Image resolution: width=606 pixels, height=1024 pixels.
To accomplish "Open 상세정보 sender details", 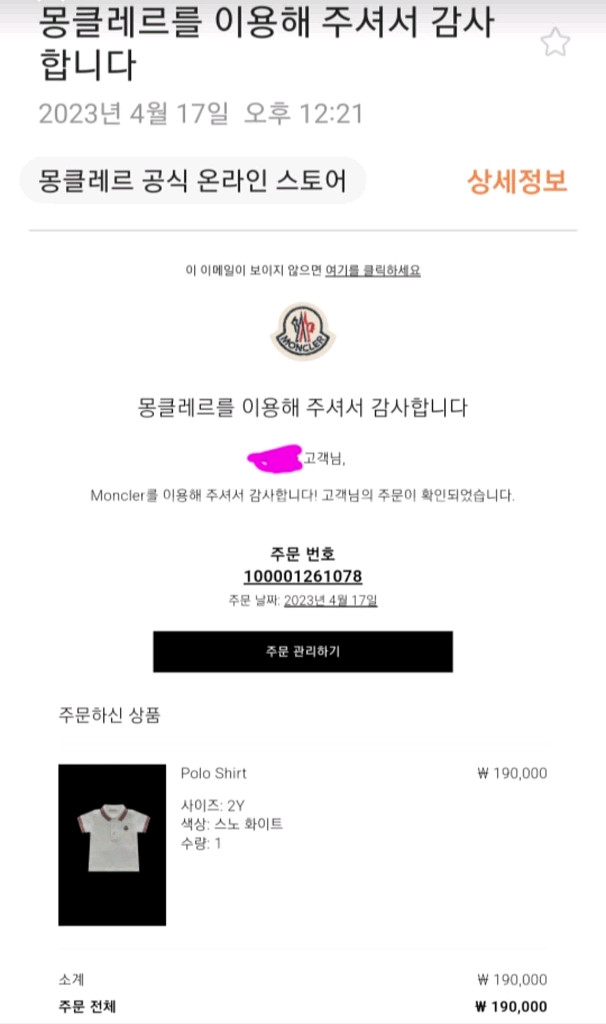I will (x=517, y=181).
